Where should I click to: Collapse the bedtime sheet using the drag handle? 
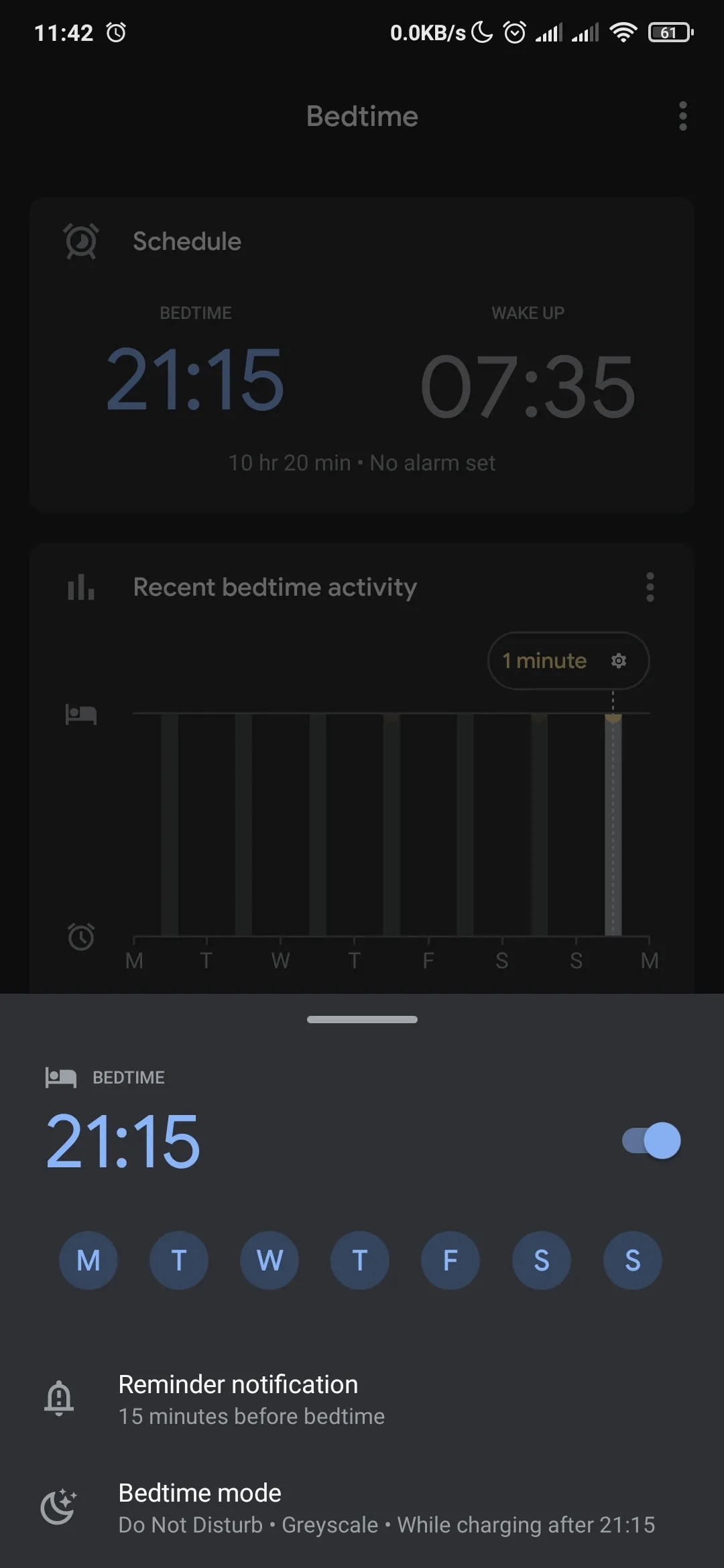(361, 1019)
